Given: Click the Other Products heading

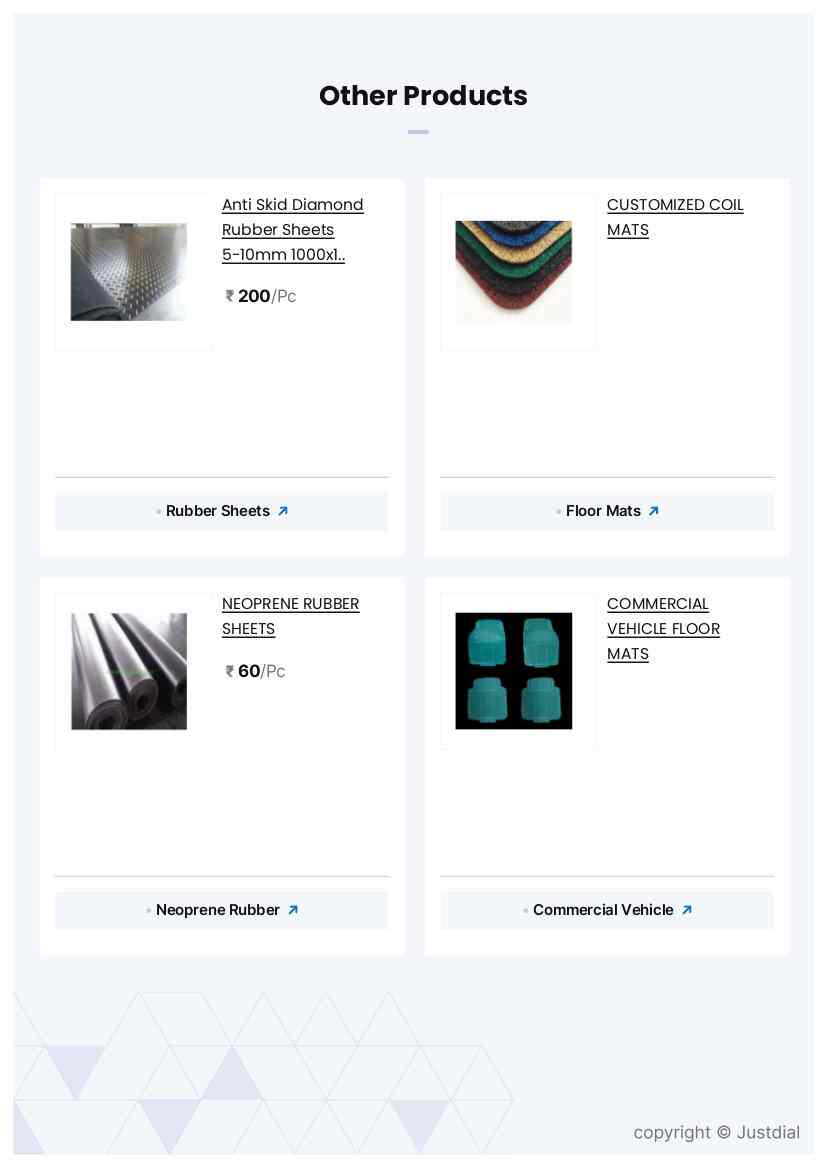Looking at the screenshot, I should [x=422, y=96].
